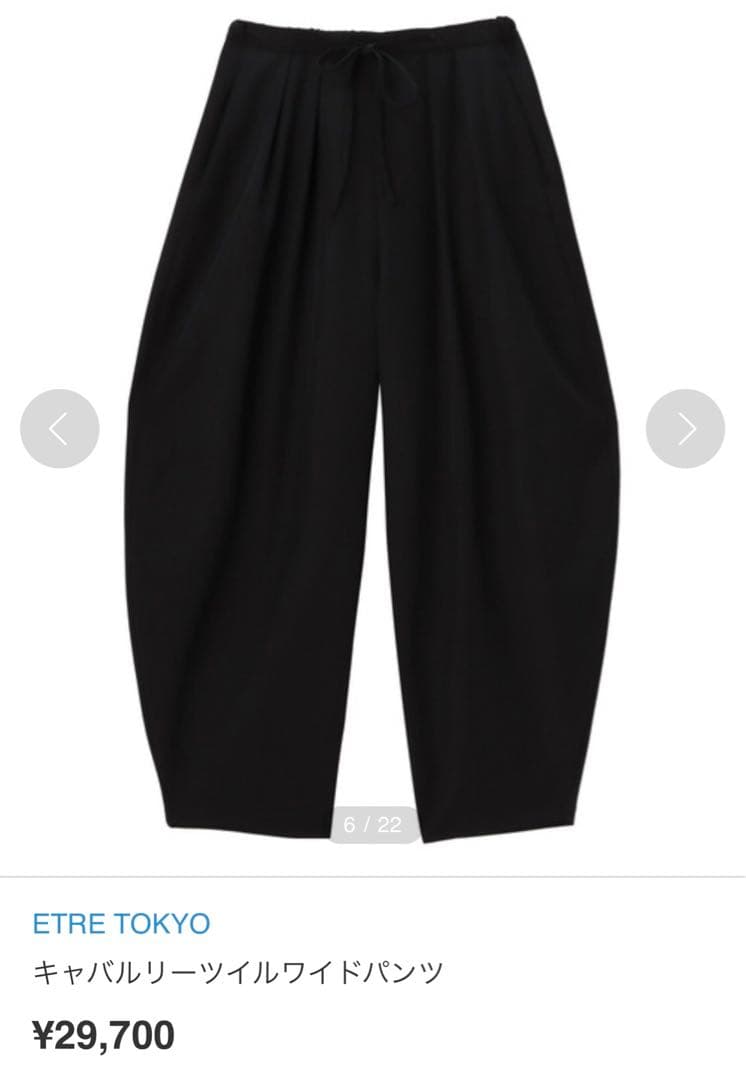
Task: Open the ETRE TOKYO brand link
Action: (122, 923)
